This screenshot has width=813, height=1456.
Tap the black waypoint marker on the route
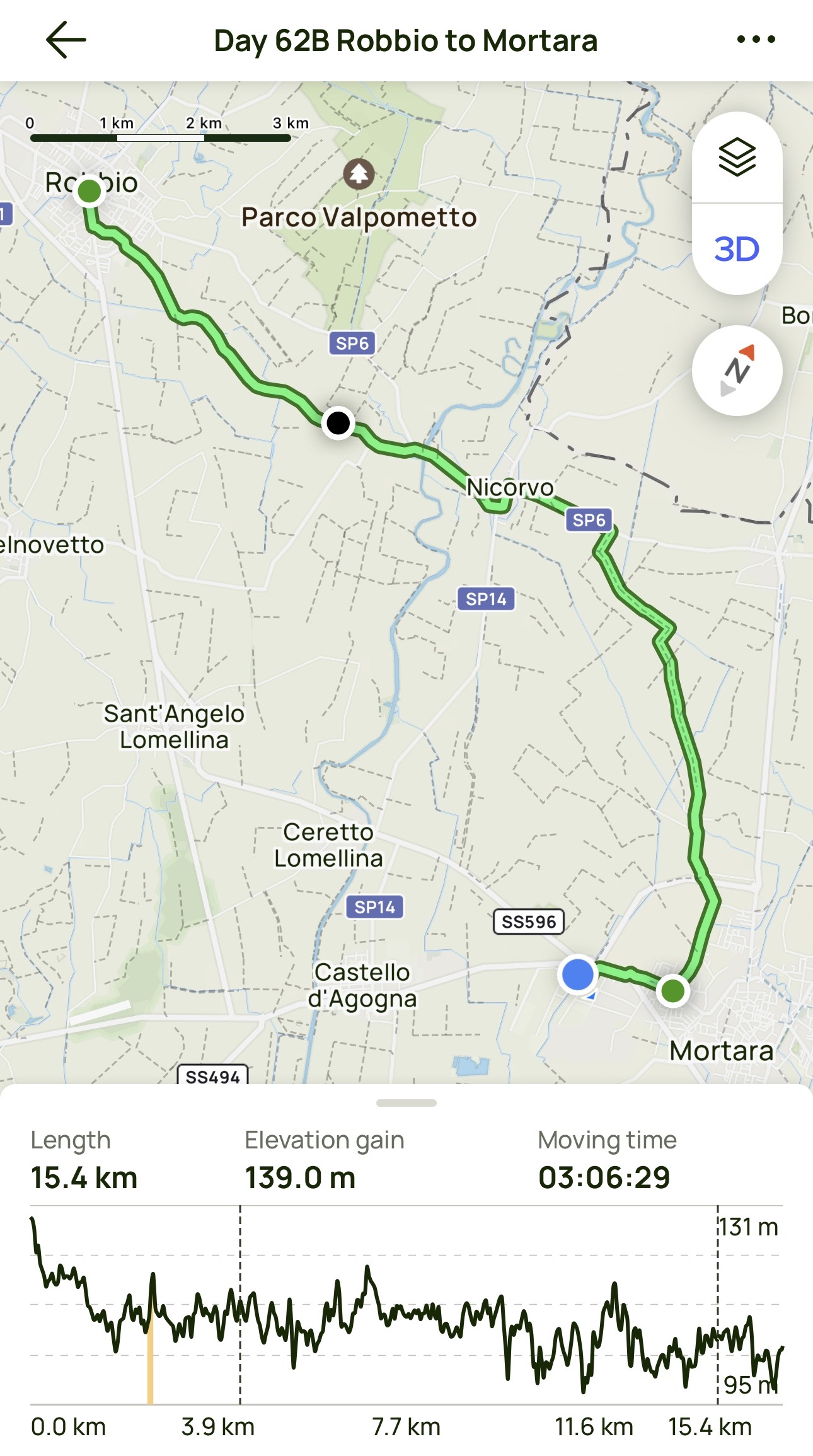click(x=338, y=423)
